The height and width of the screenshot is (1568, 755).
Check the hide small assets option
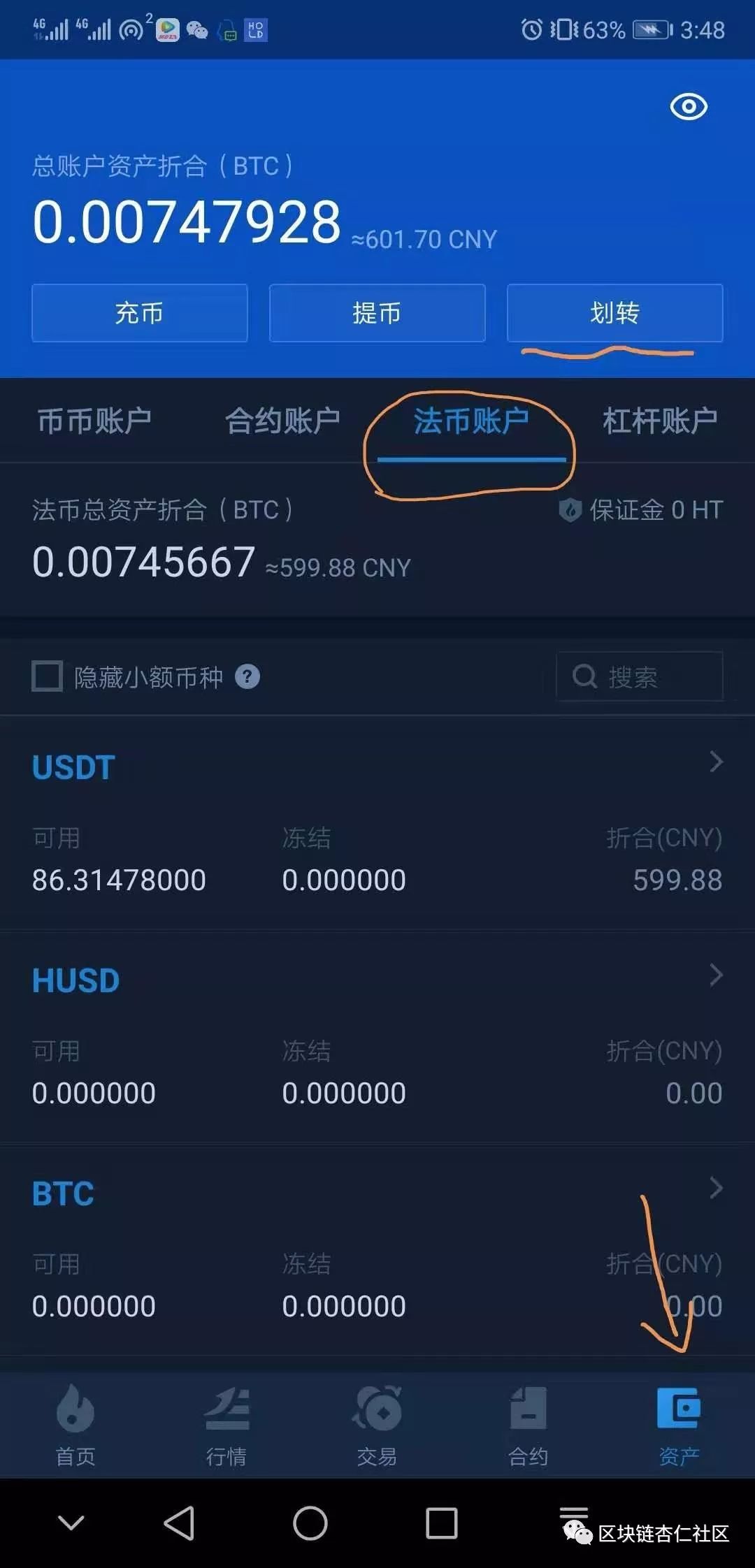click(x=46, y=676)
